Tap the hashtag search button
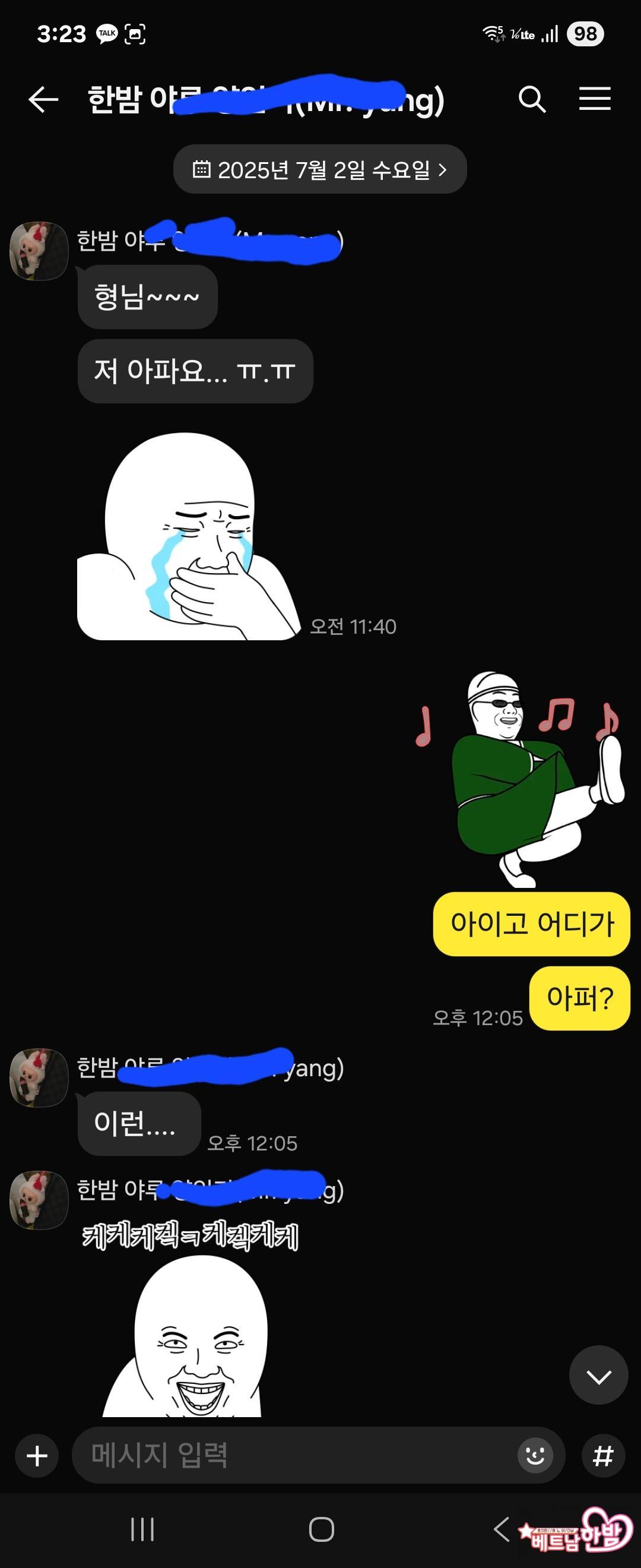Viewport: 641px width, 1568px height. point(602,1455)
